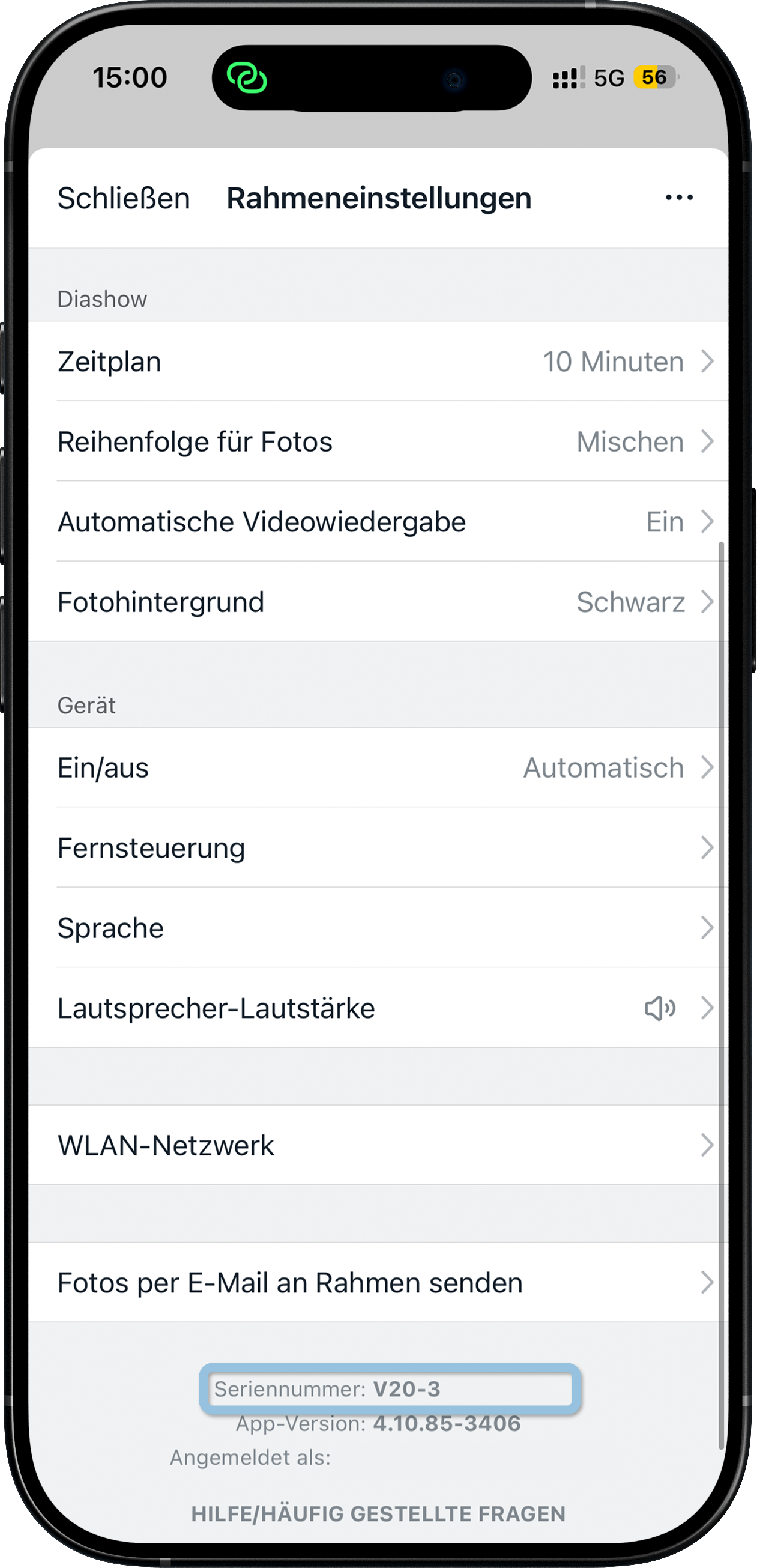
Task: Select the Fotohintergrund row
Action: tap(377, 602)
